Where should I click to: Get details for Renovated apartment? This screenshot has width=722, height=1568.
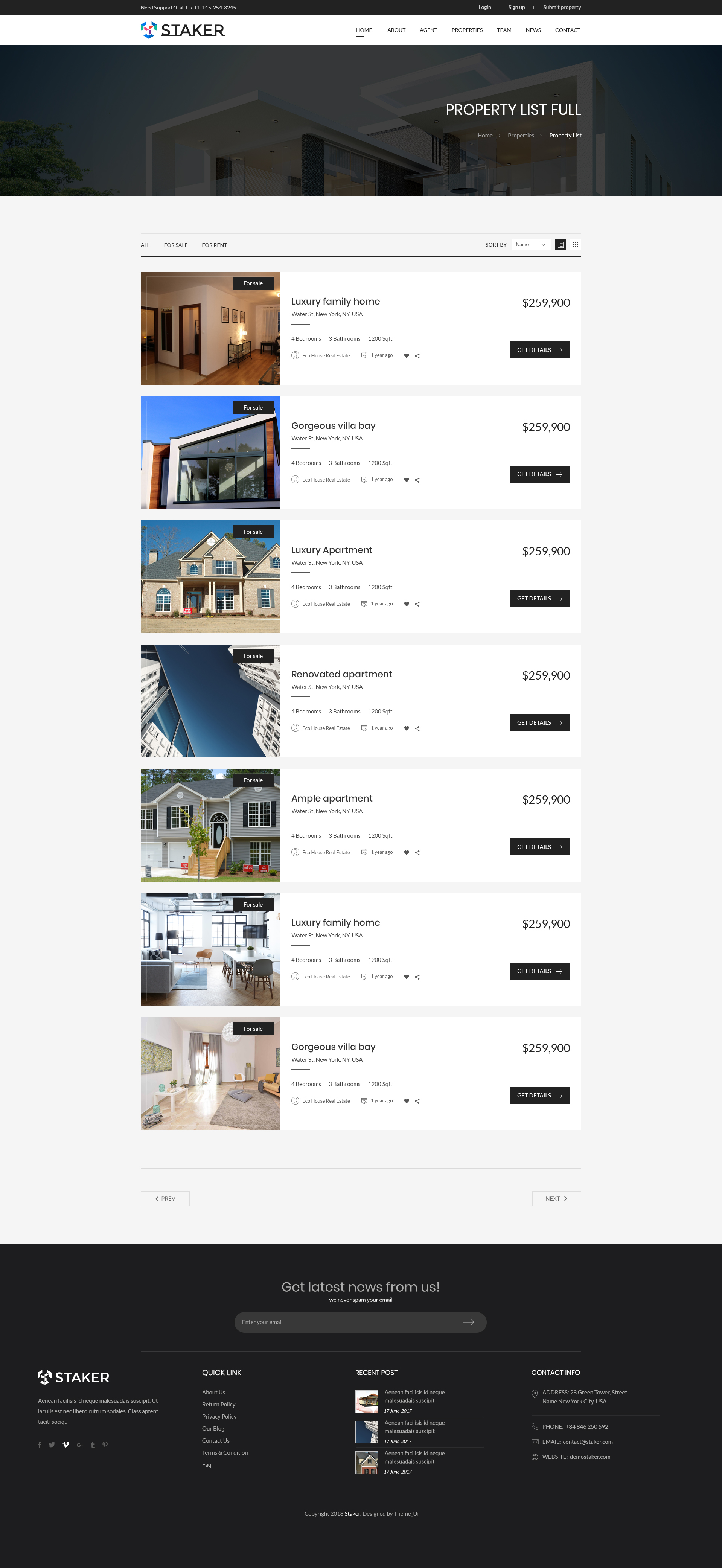click(539, 722)
